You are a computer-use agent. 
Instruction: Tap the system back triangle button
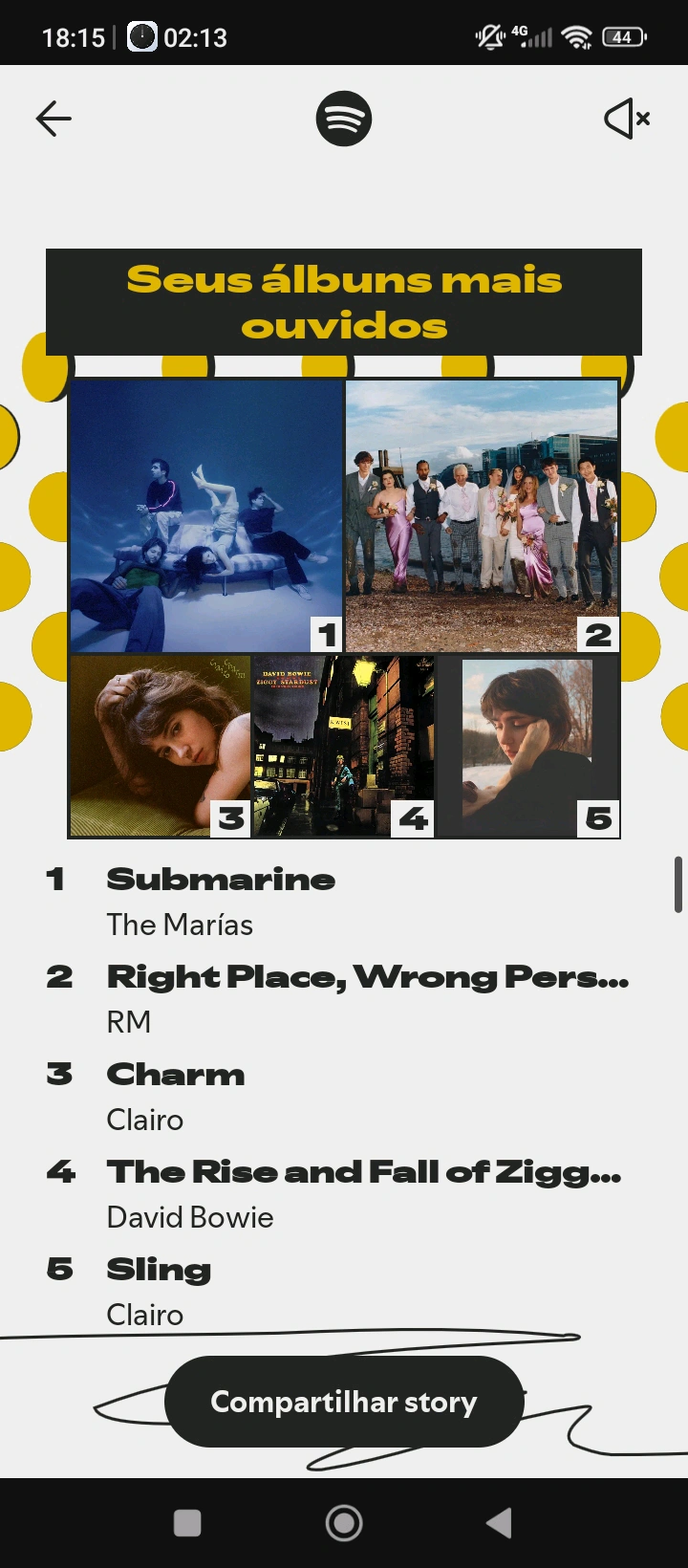499,1523
